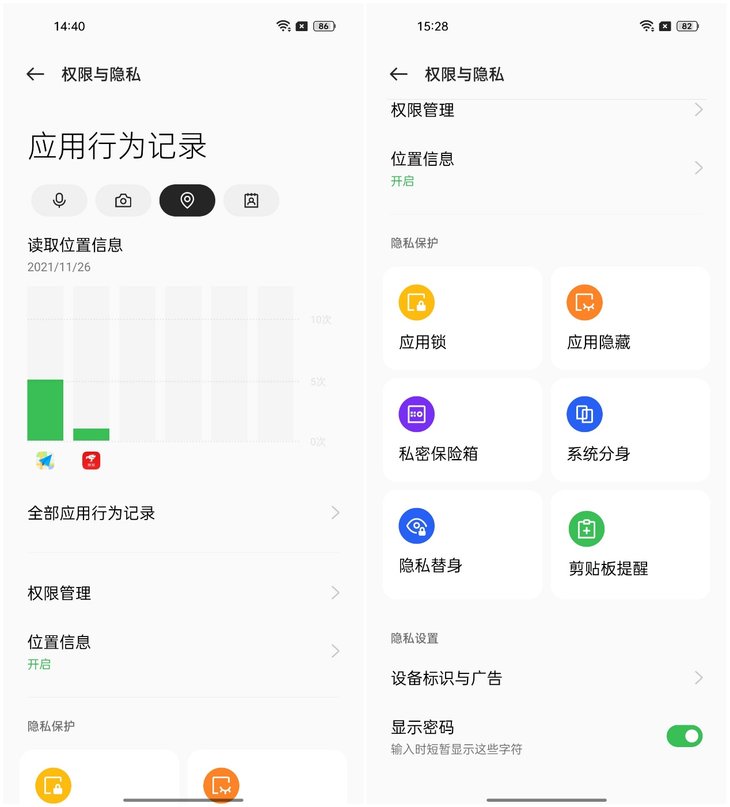730x807 pixels.
Task: Open the 剪贴板提醒 card
Action: point(630,543)
